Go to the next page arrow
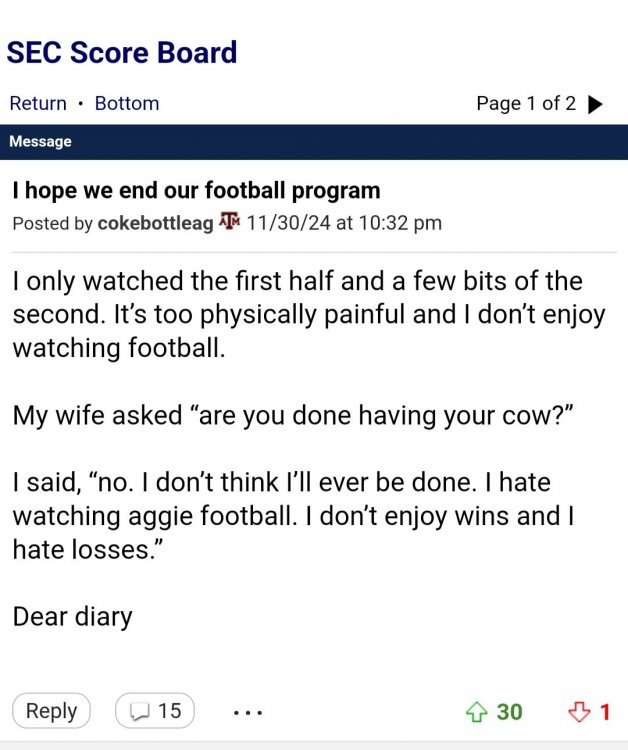The height and width of the screenshot is (750, 628). pyautogui.click(x=595, y=104)
